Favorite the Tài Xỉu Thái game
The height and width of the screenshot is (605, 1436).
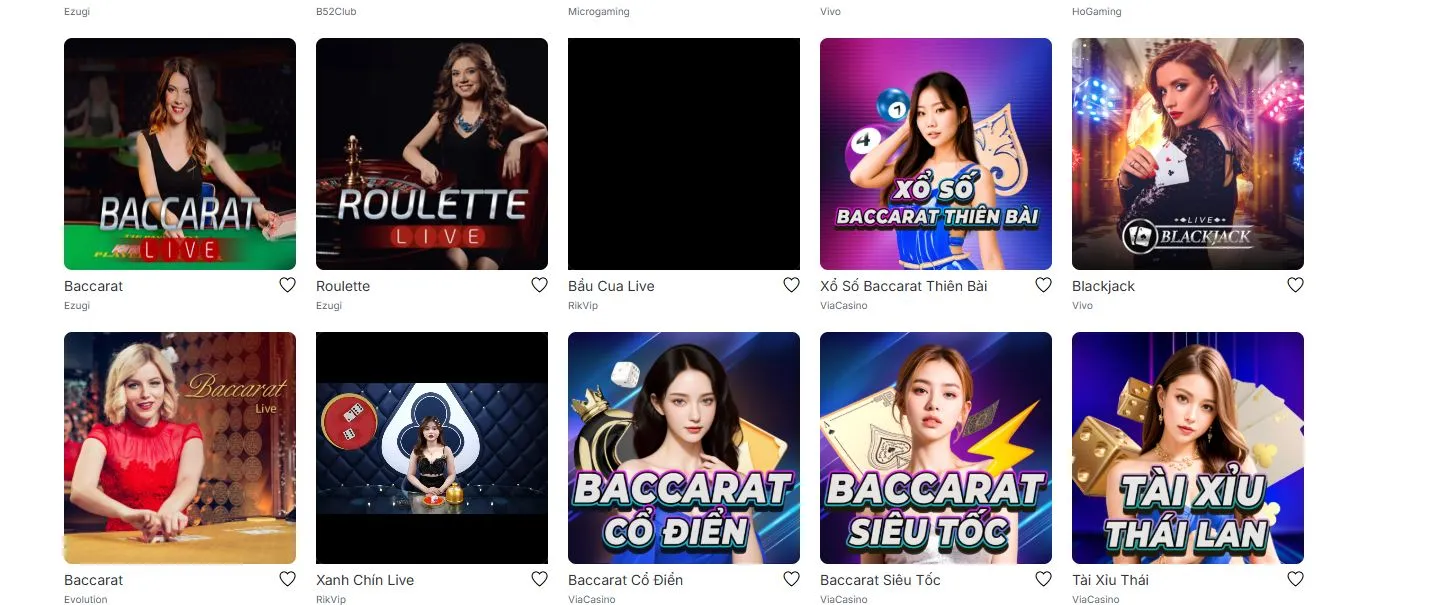click(x=1295, y=579)
